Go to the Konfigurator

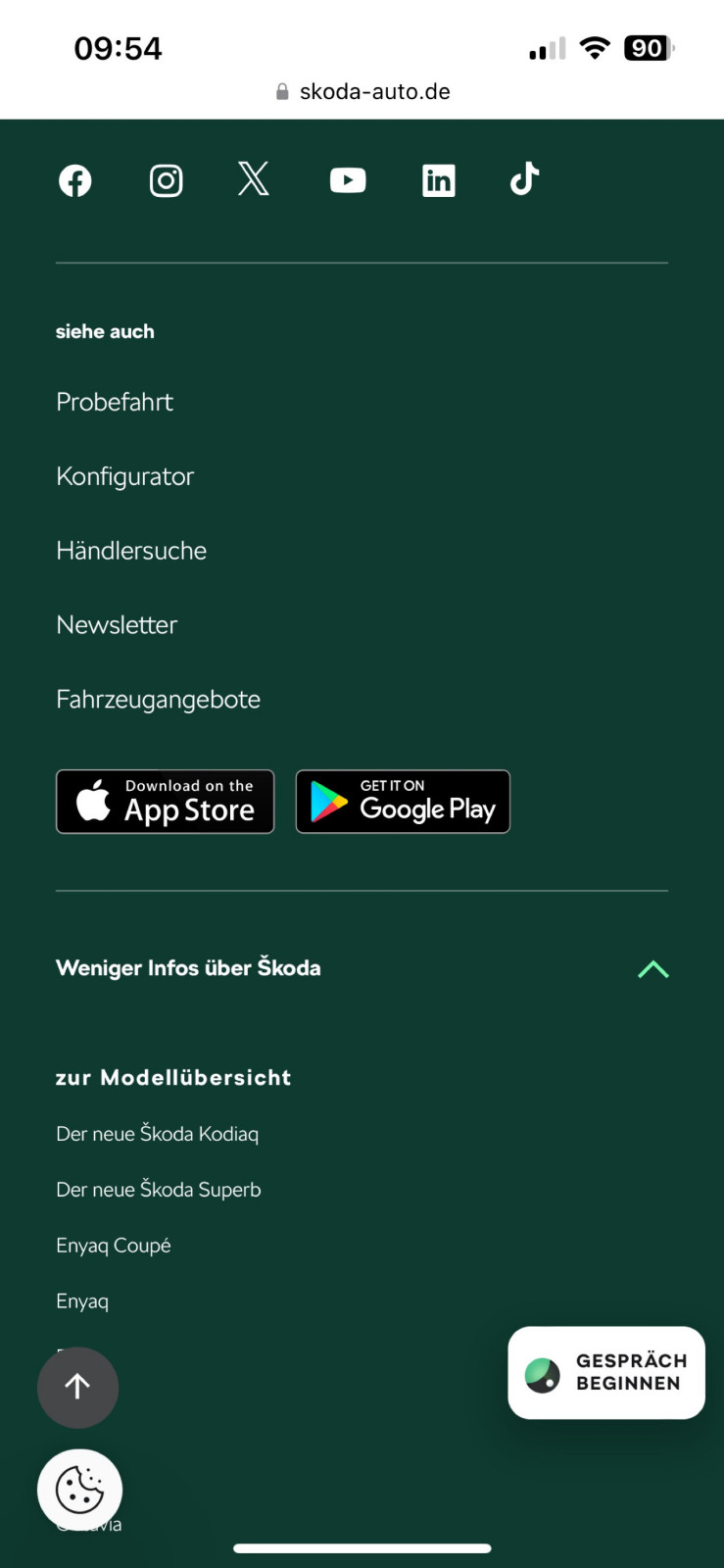(x=125, y=476)
